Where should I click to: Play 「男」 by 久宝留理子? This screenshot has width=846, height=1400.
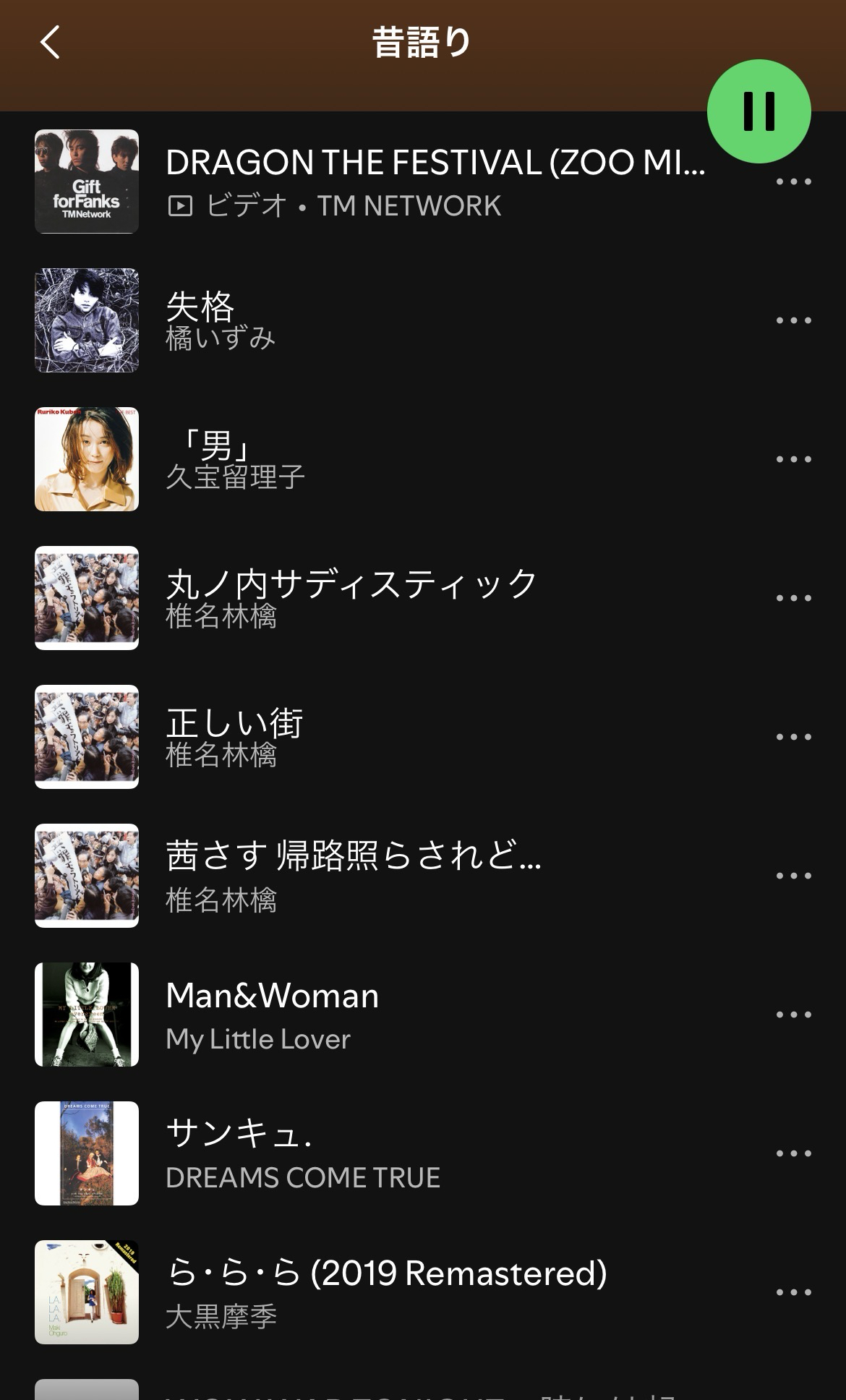click(434, 459)
